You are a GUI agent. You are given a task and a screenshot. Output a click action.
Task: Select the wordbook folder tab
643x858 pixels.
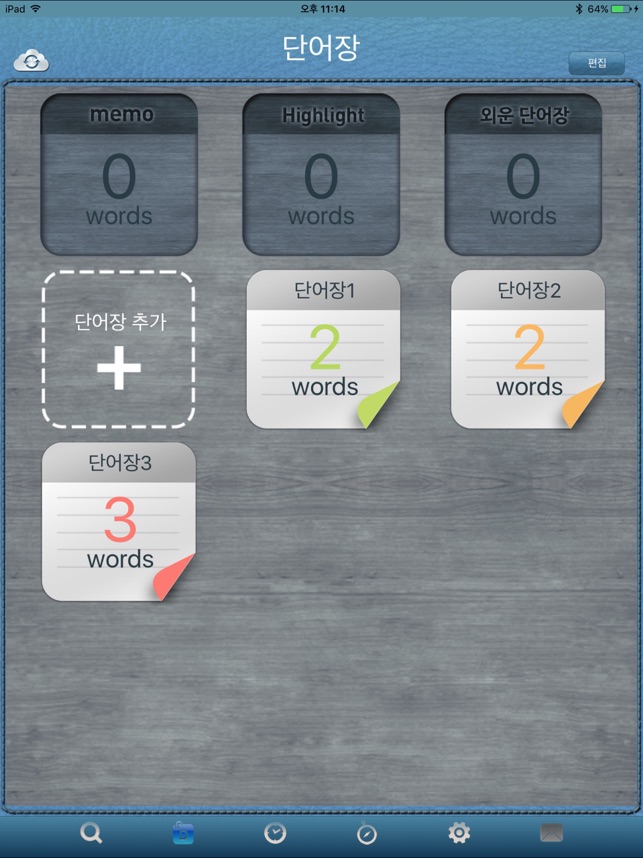point(183,833)
